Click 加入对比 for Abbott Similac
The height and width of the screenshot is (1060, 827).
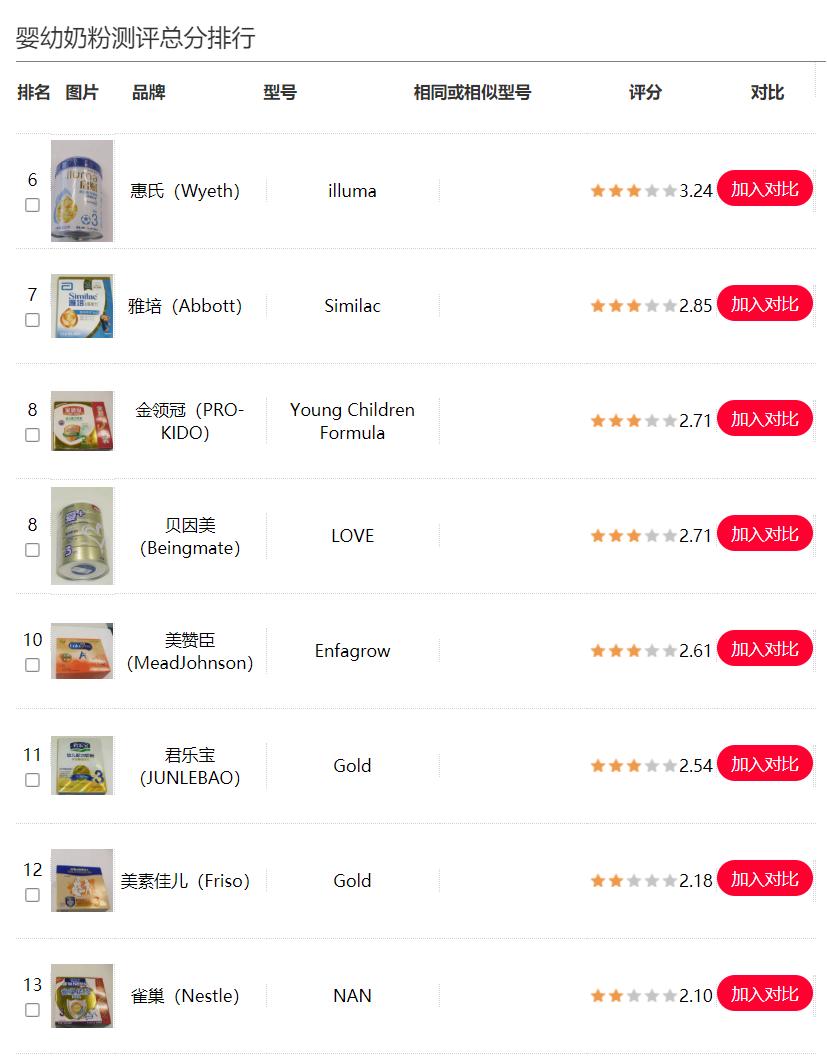click(x=764, y=303)
